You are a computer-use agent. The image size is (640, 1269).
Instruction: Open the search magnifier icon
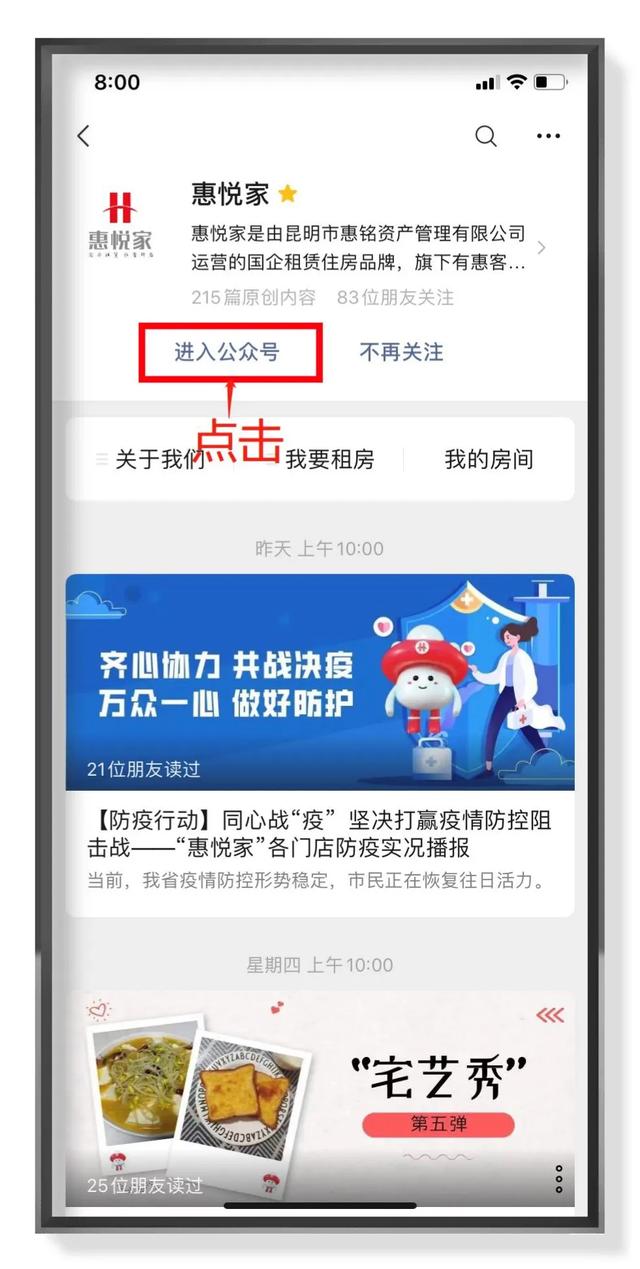(486, 136)
